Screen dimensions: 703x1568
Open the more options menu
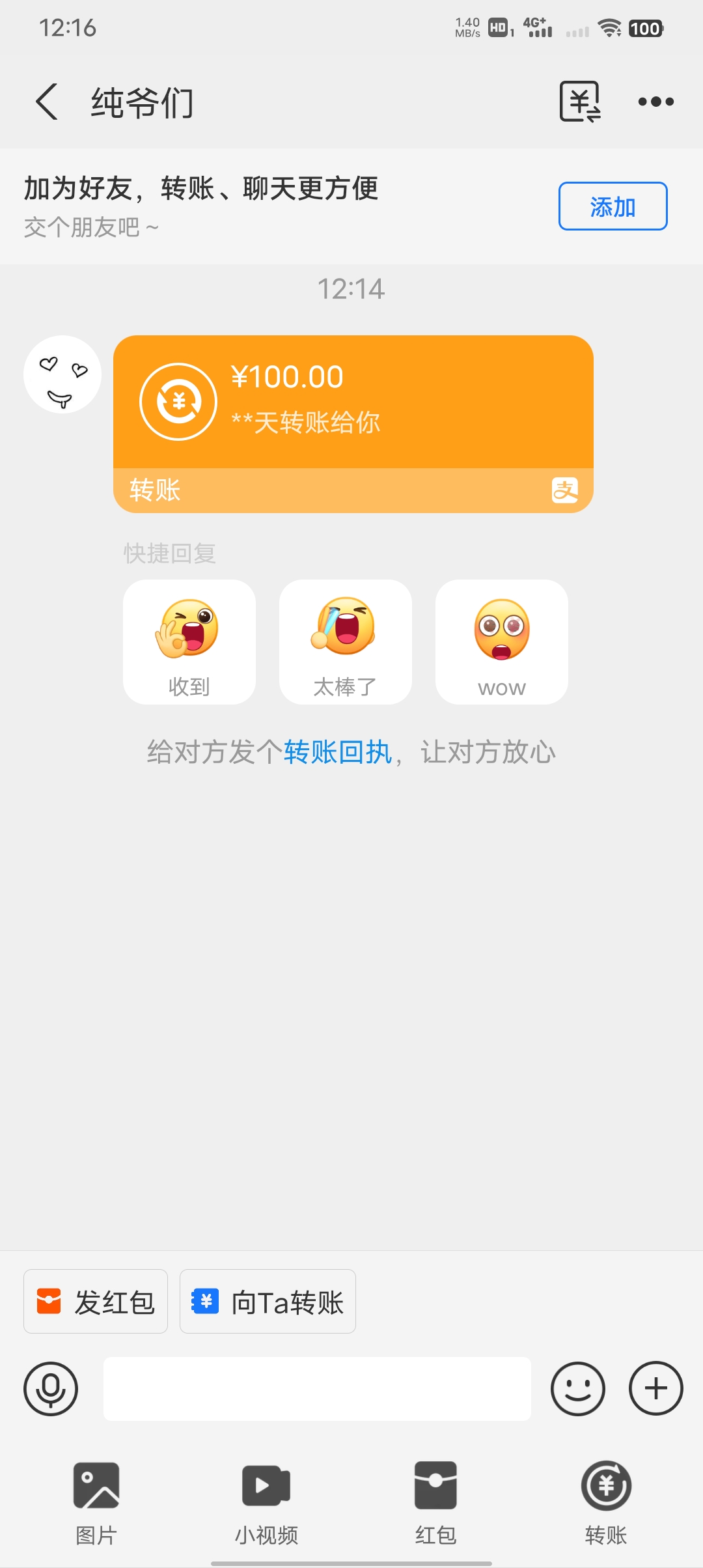click(x=656, y=102)
